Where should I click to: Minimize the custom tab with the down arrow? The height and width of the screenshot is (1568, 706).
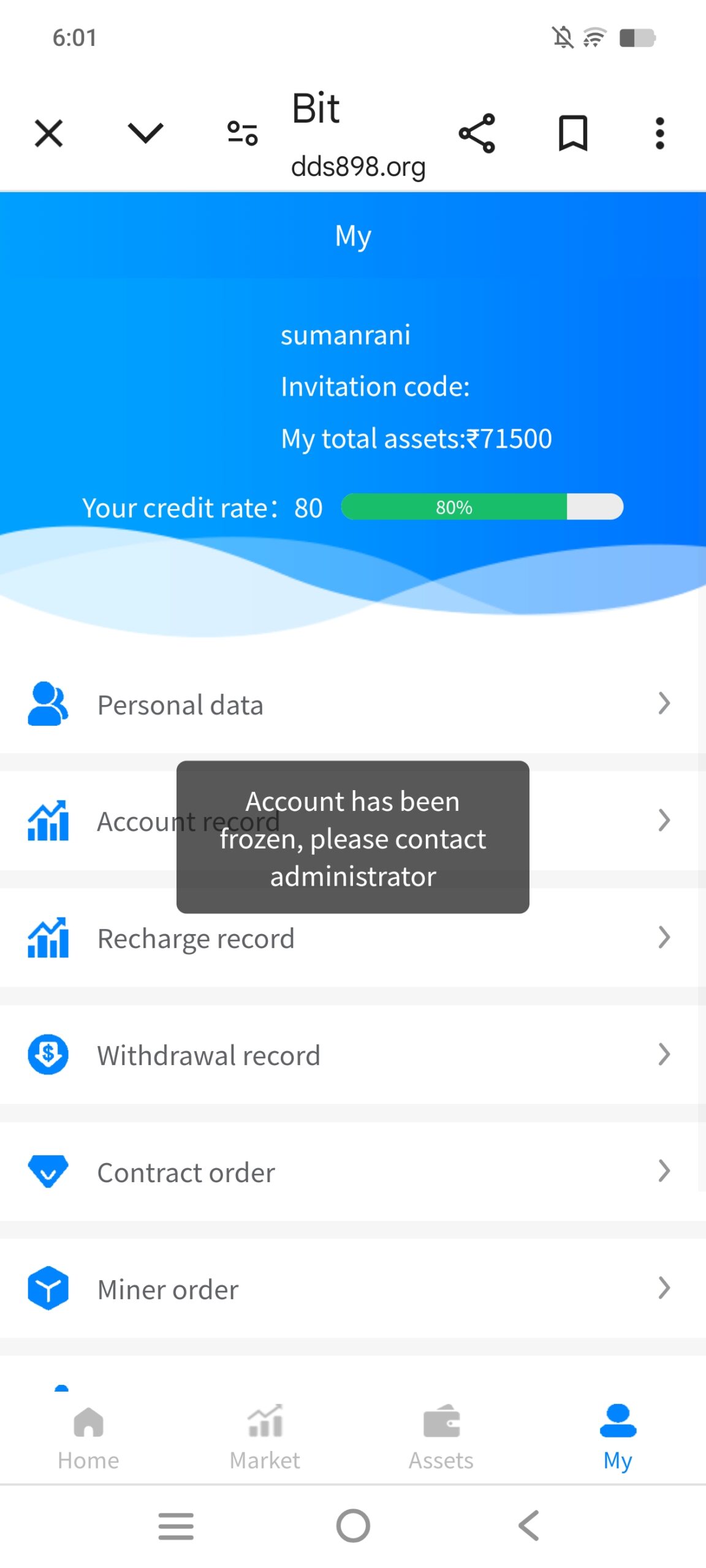(145, 134)
